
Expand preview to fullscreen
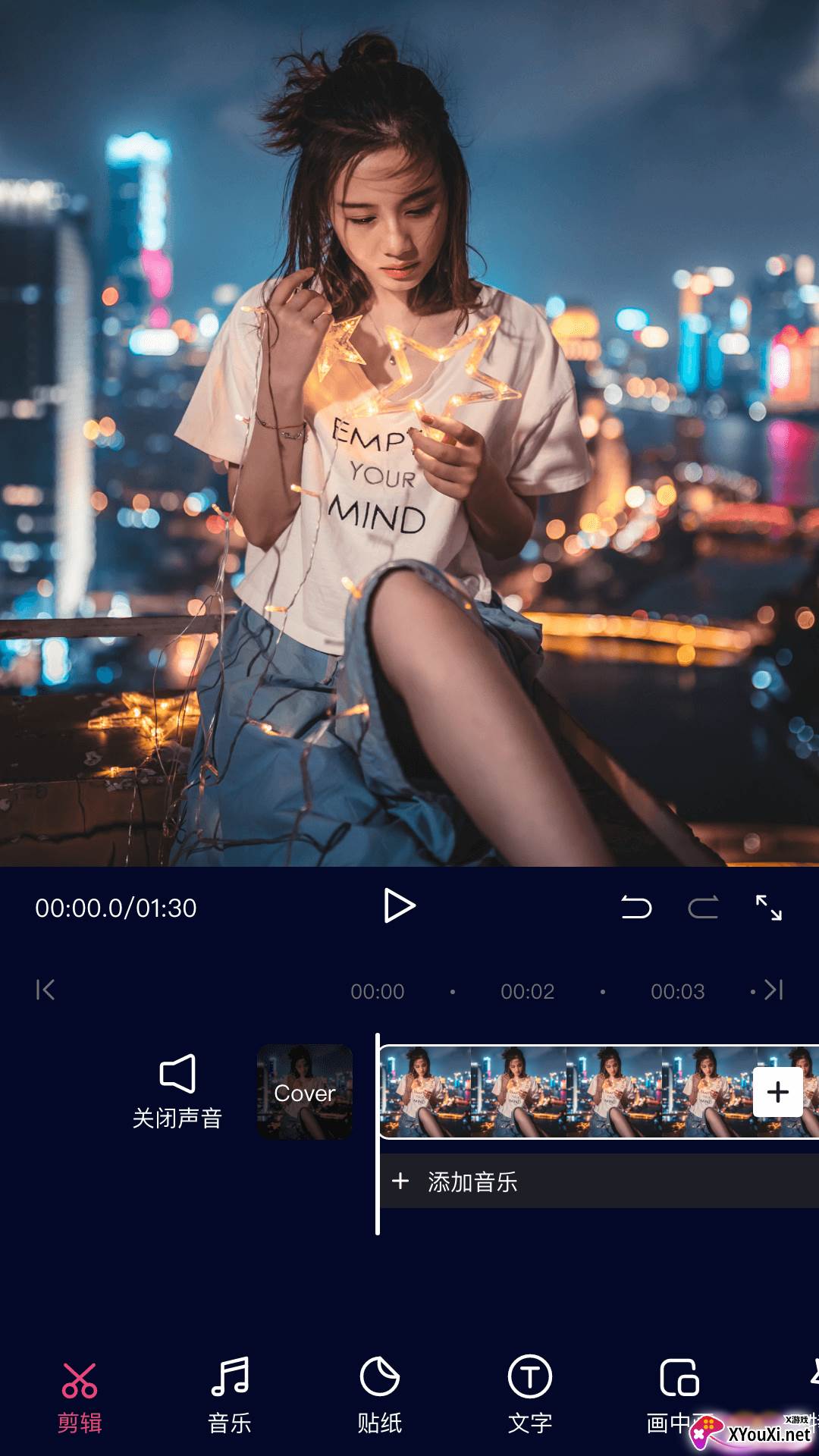[x=769, y=907]
